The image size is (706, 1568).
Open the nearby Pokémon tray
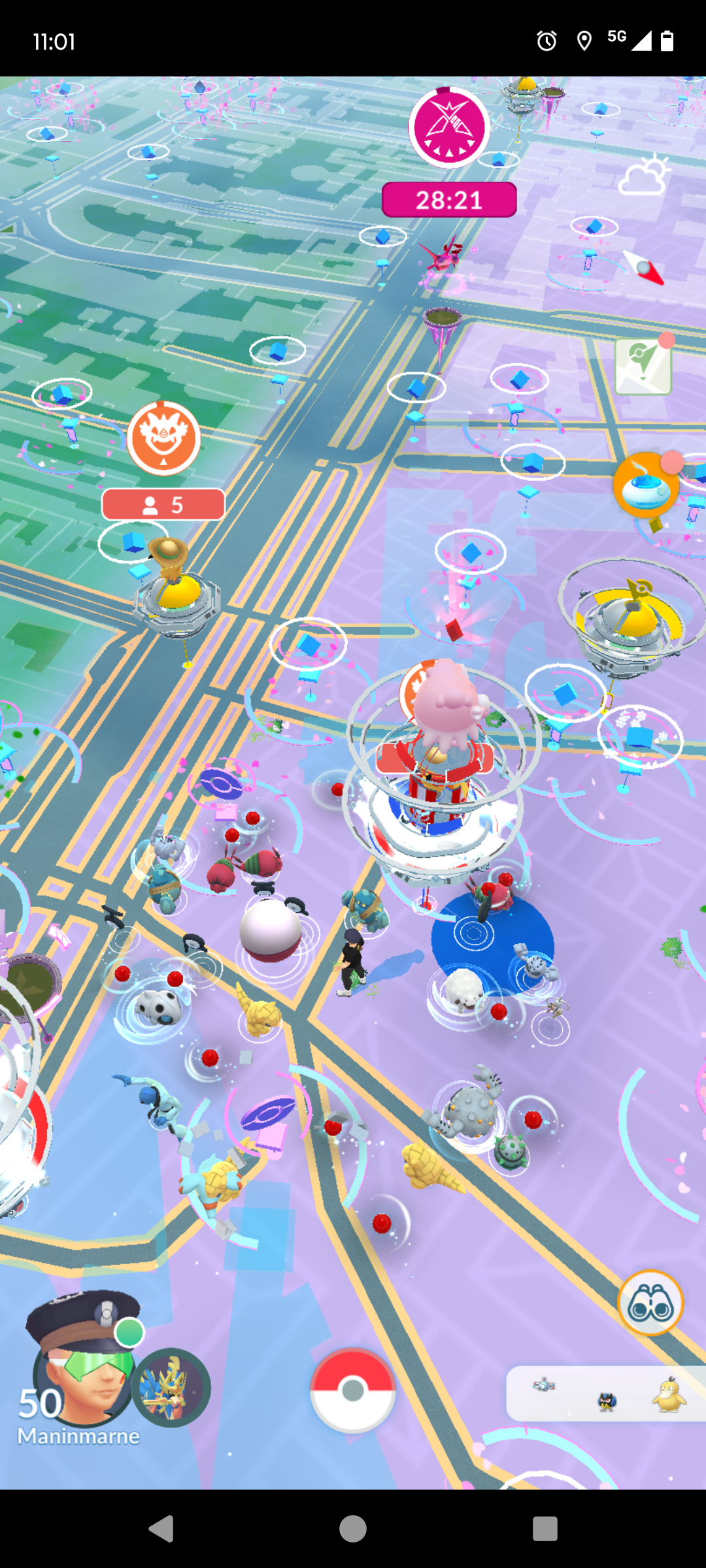tap(606, 1393)
